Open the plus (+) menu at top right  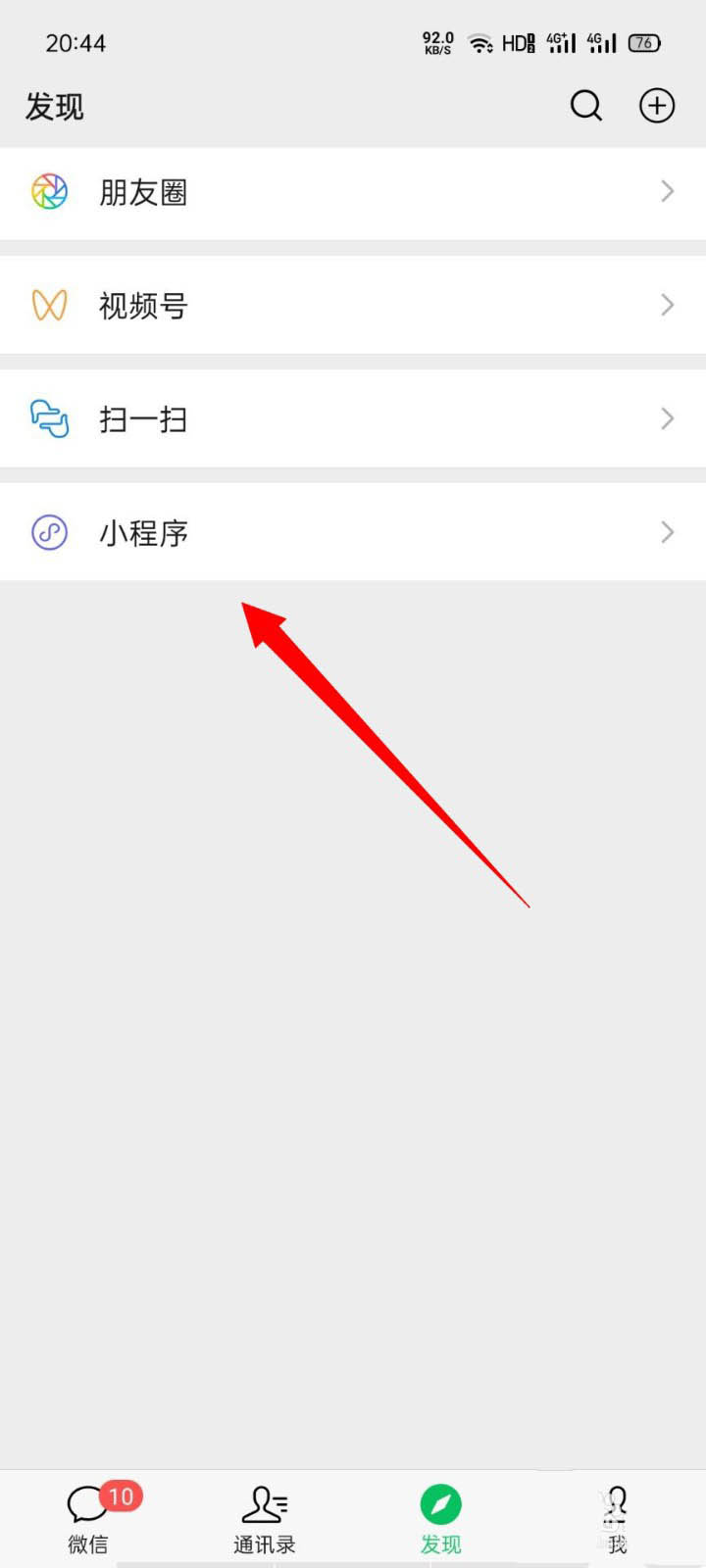coord(655,105)
